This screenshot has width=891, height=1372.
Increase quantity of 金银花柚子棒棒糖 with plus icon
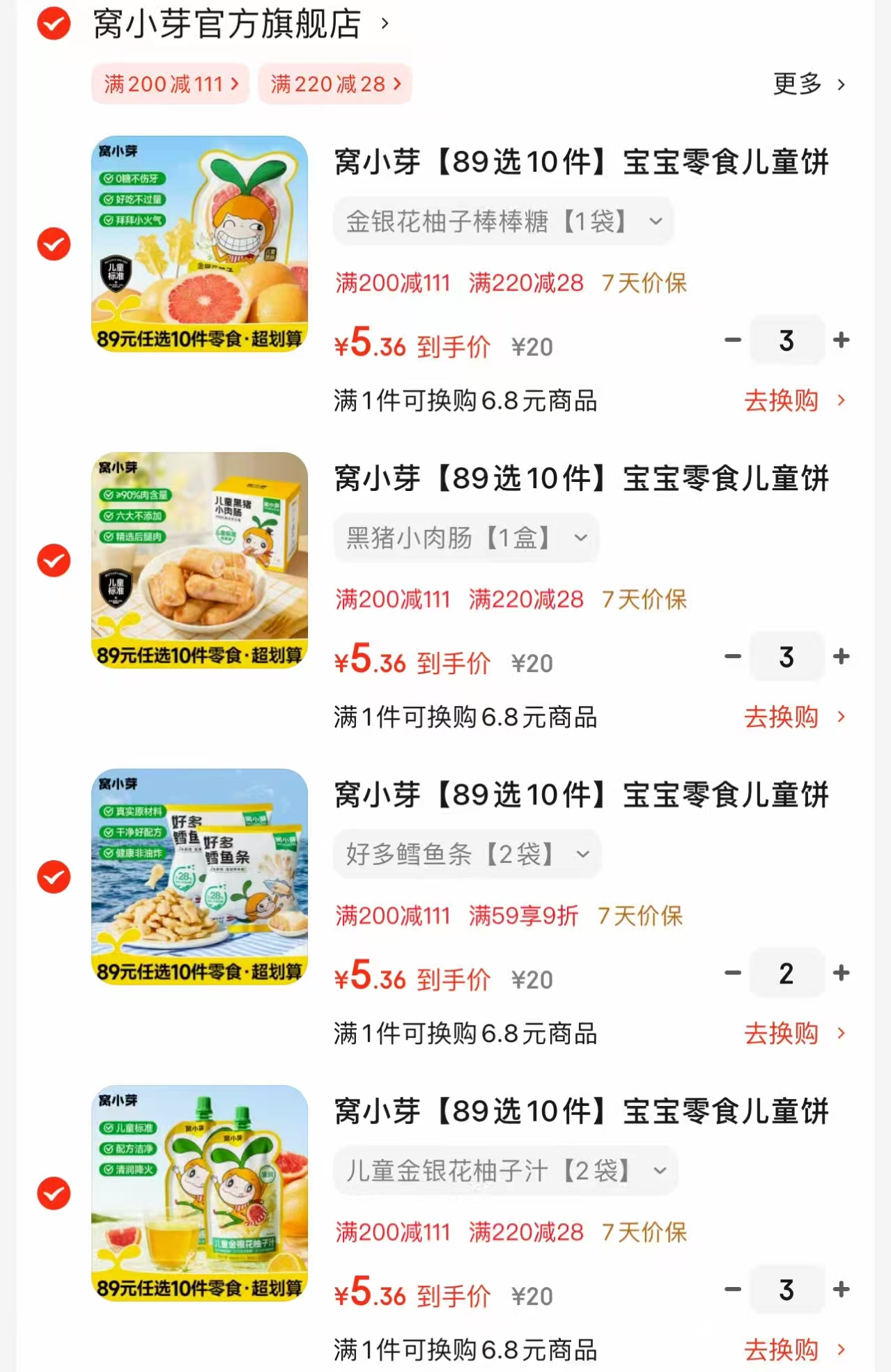coord(842,341)
